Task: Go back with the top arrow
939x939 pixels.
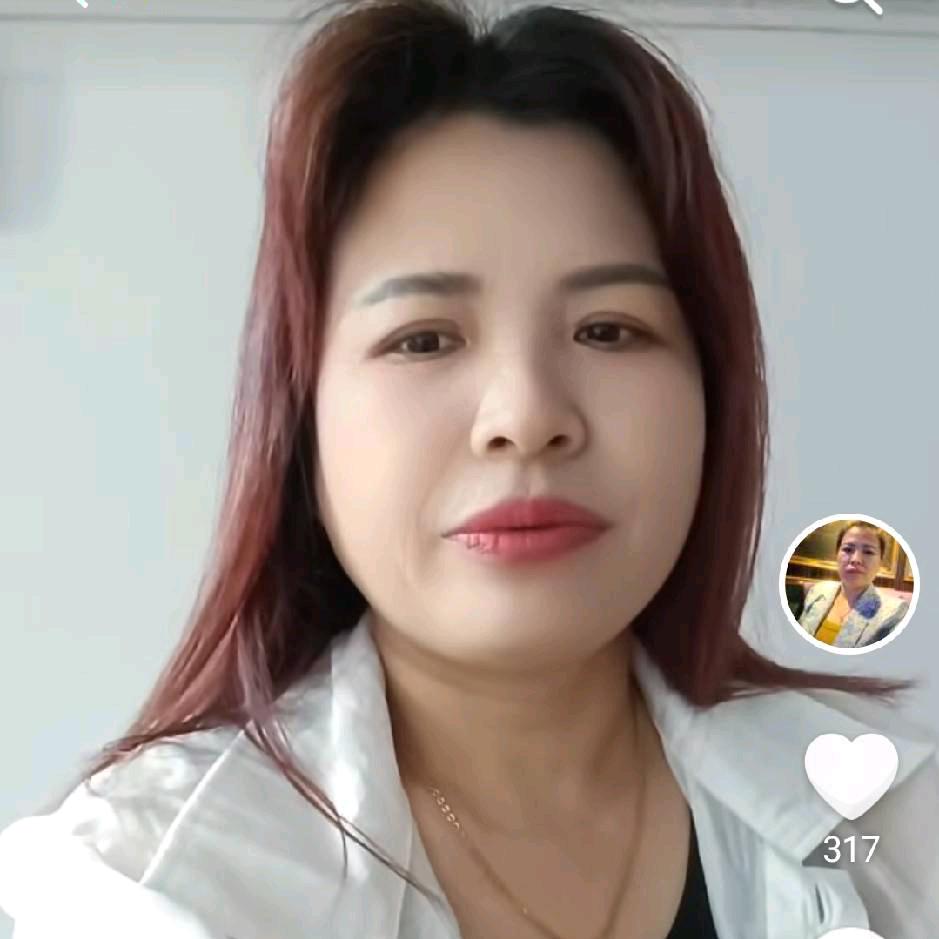Action: pos(80,3)
